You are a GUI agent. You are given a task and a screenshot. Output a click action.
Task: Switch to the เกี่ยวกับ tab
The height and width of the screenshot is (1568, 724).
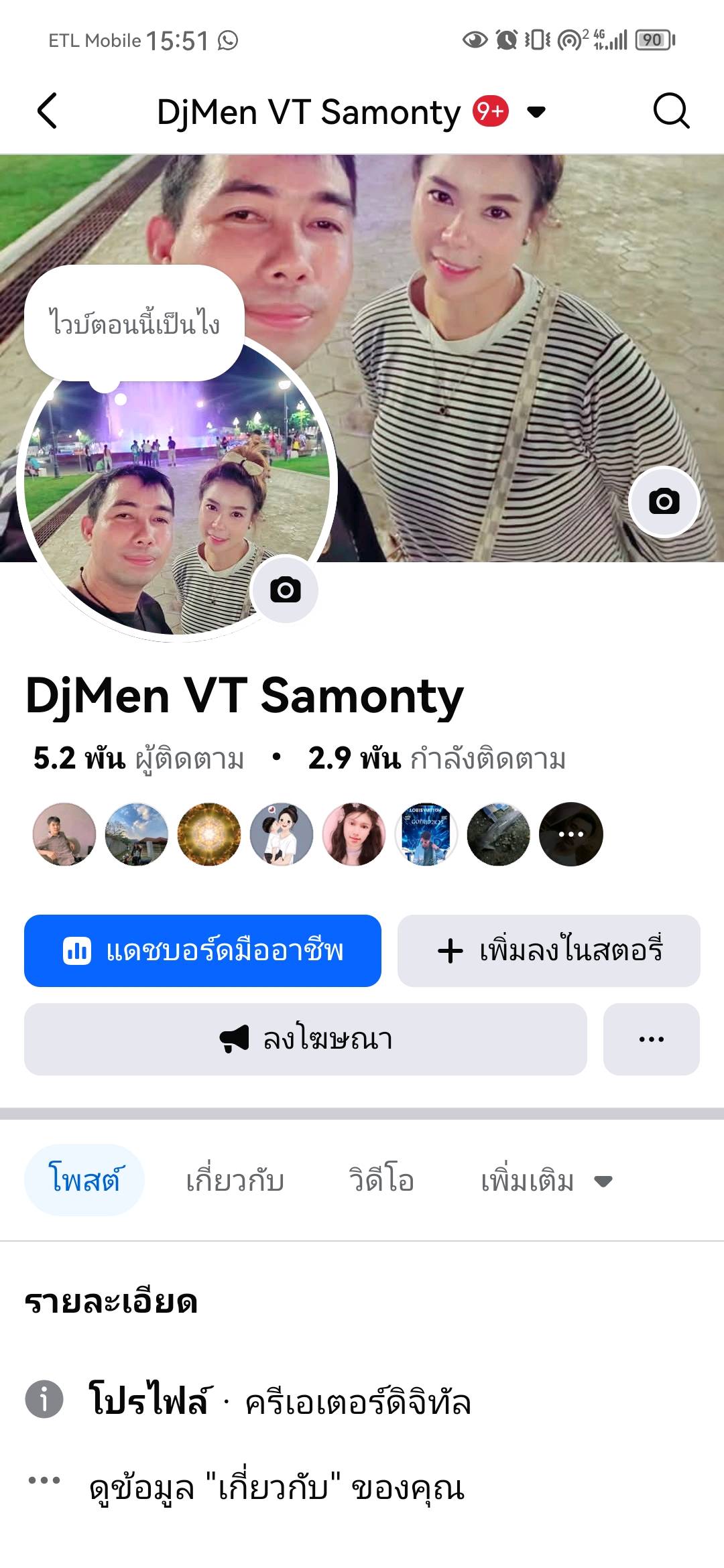point(235,1180)
